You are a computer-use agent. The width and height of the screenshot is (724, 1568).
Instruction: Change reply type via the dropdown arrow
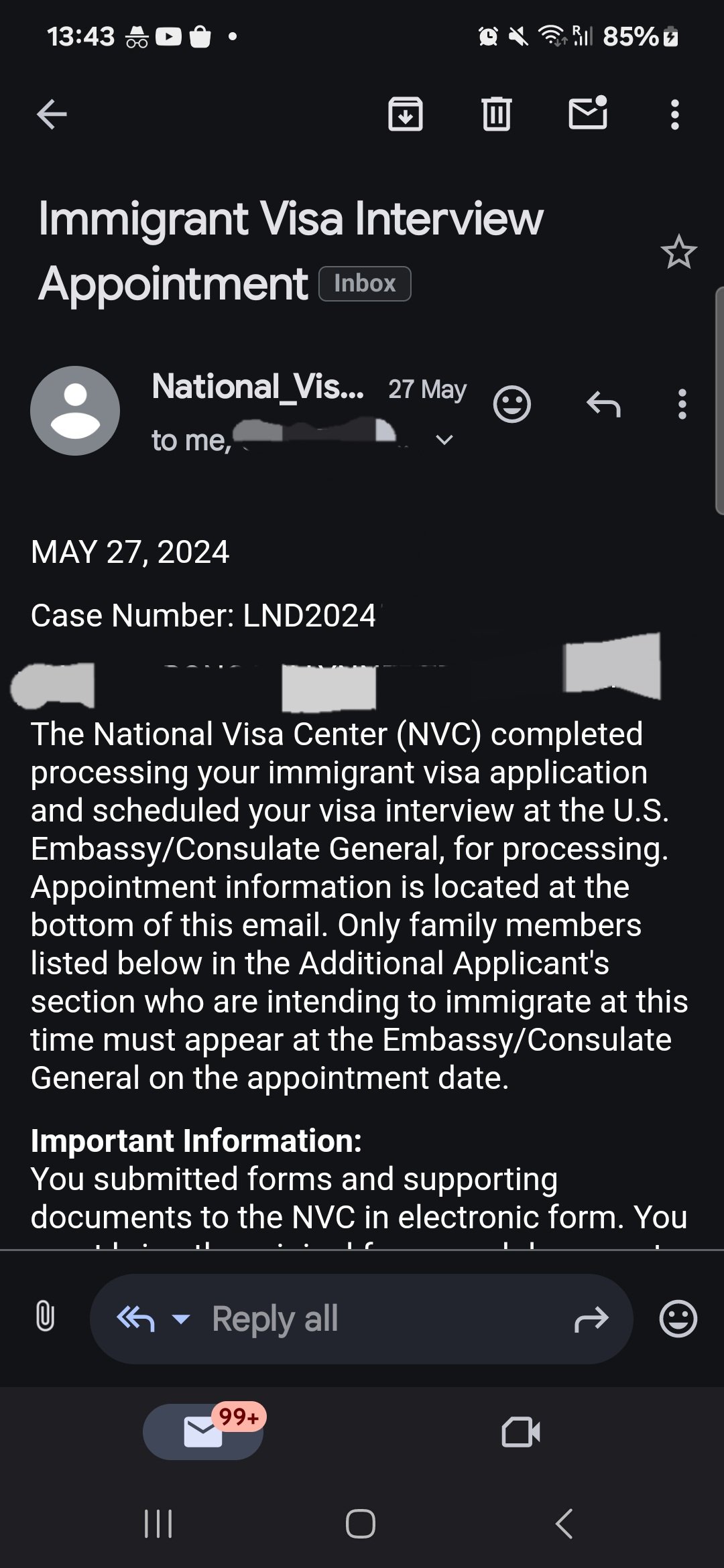(x=181, y=1319)
